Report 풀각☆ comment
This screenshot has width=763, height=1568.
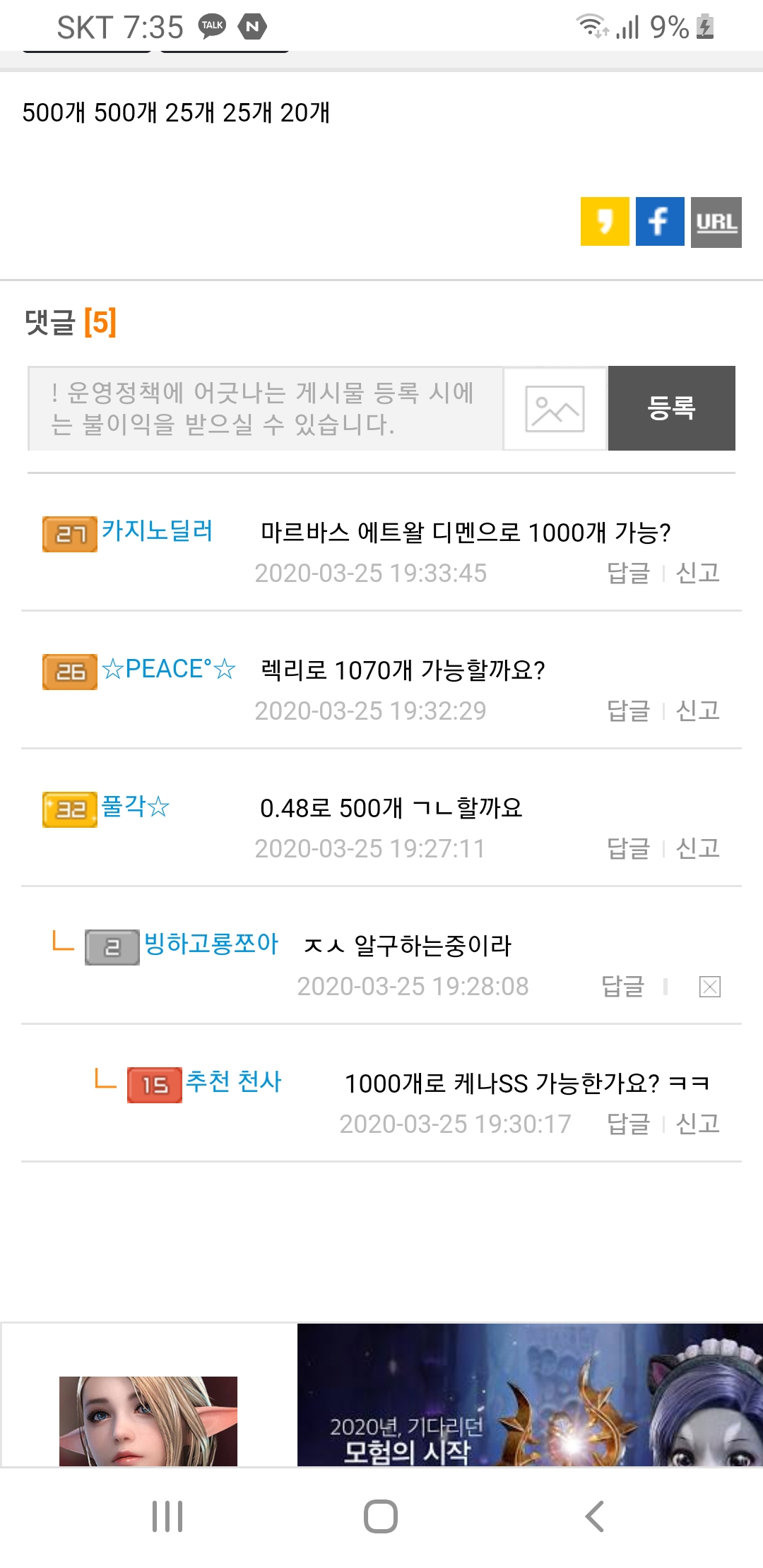tap(698, 848)
